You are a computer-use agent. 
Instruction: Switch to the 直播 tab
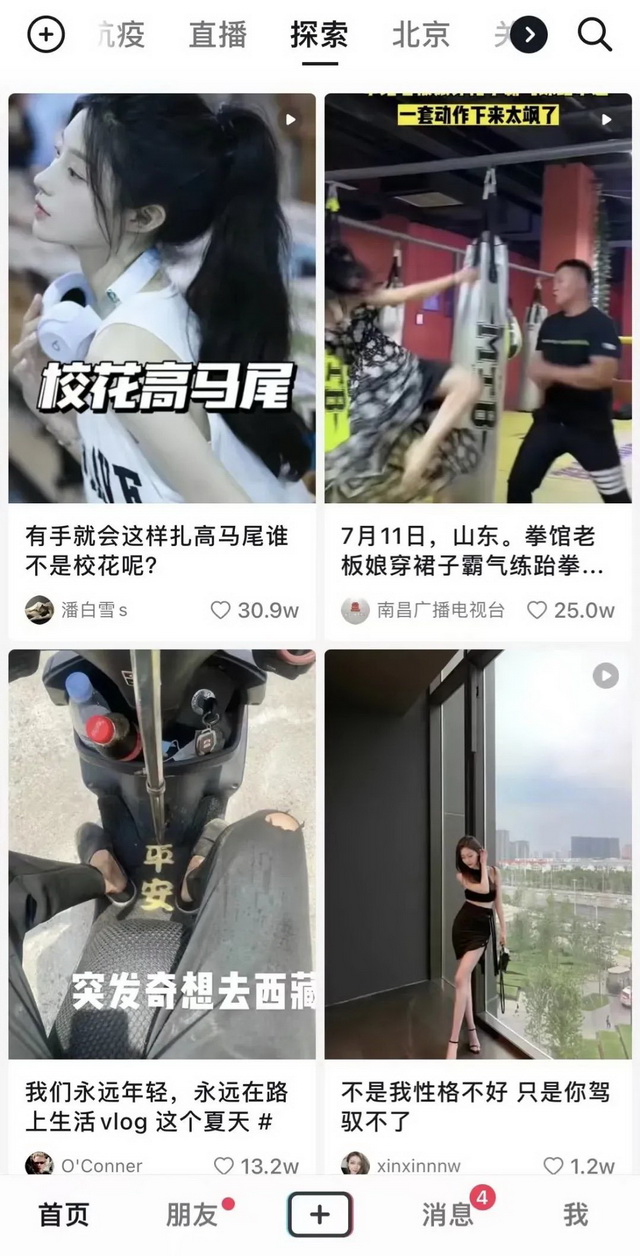coord(217,36)
